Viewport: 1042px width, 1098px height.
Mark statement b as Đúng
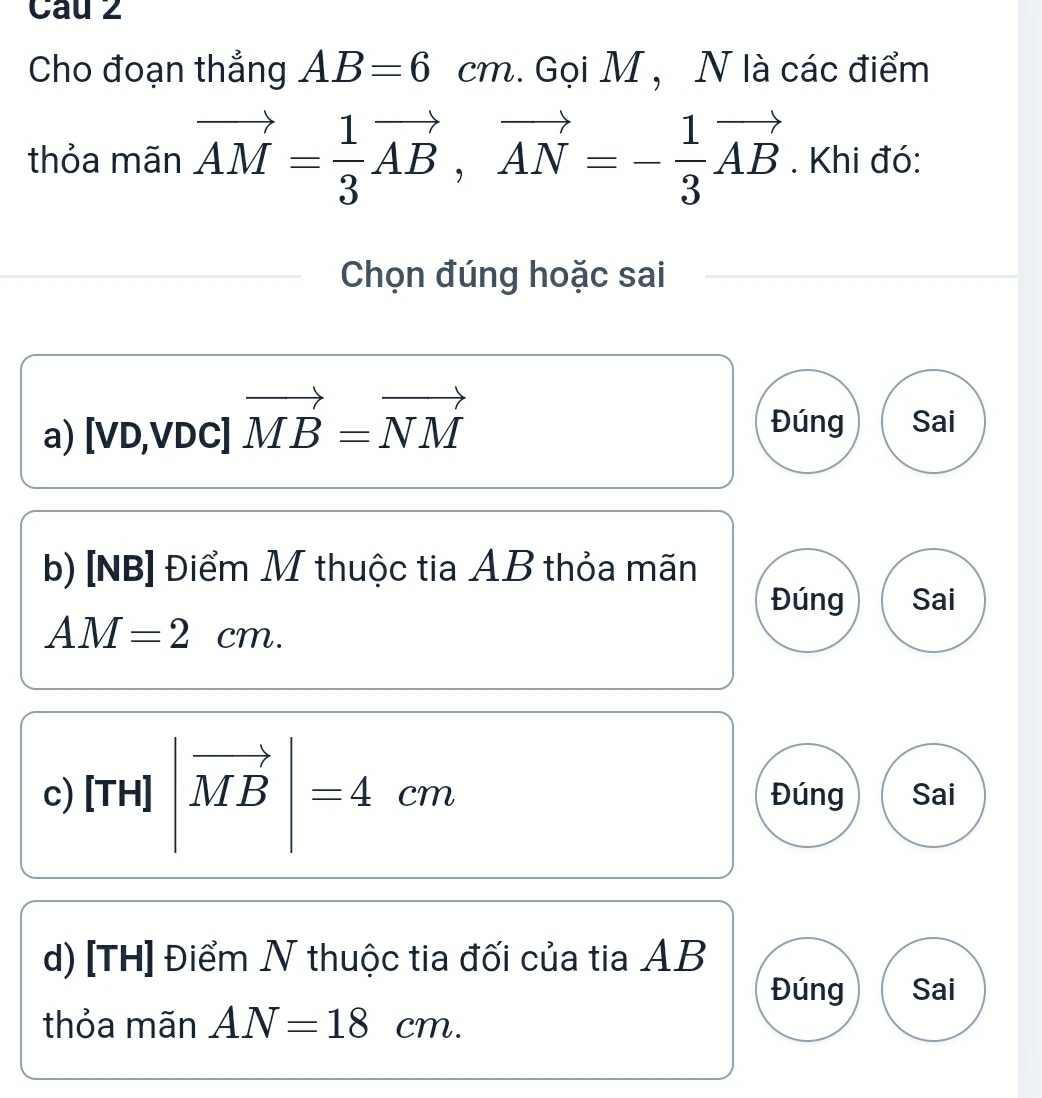pos(807,600)
